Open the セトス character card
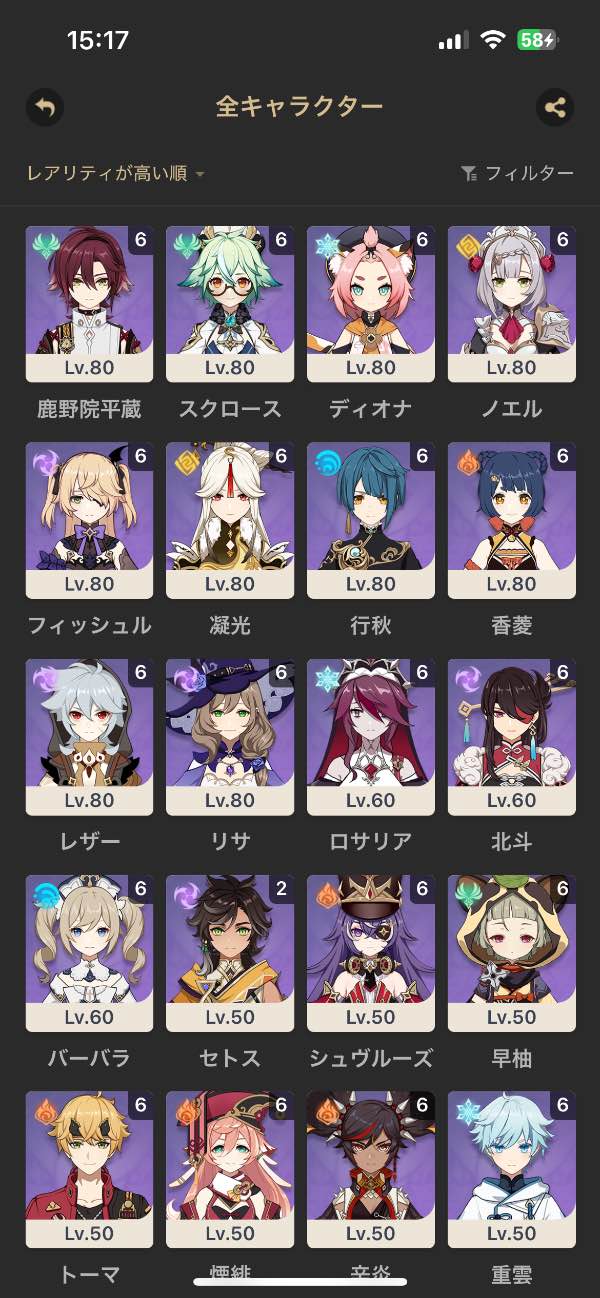 tap(230, 953)
